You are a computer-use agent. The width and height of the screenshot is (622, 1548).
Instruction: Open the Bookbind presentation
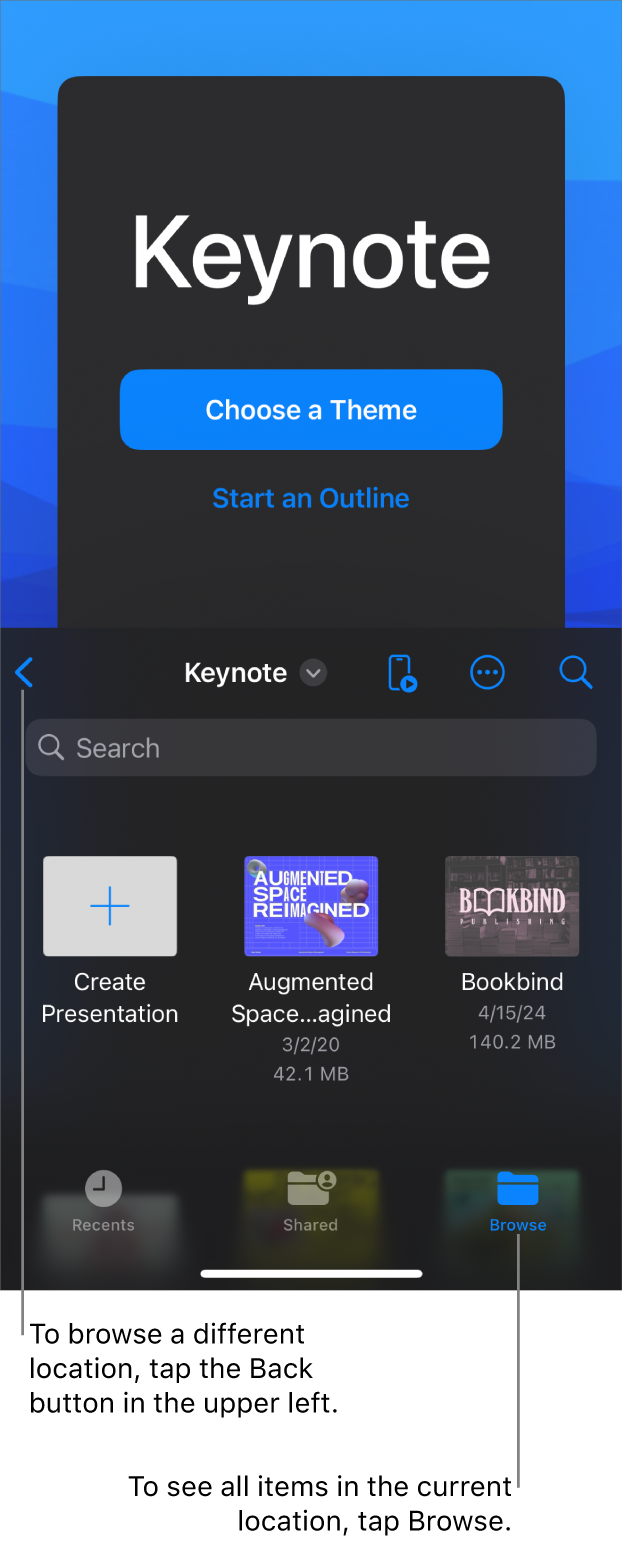tap(512, 906)
